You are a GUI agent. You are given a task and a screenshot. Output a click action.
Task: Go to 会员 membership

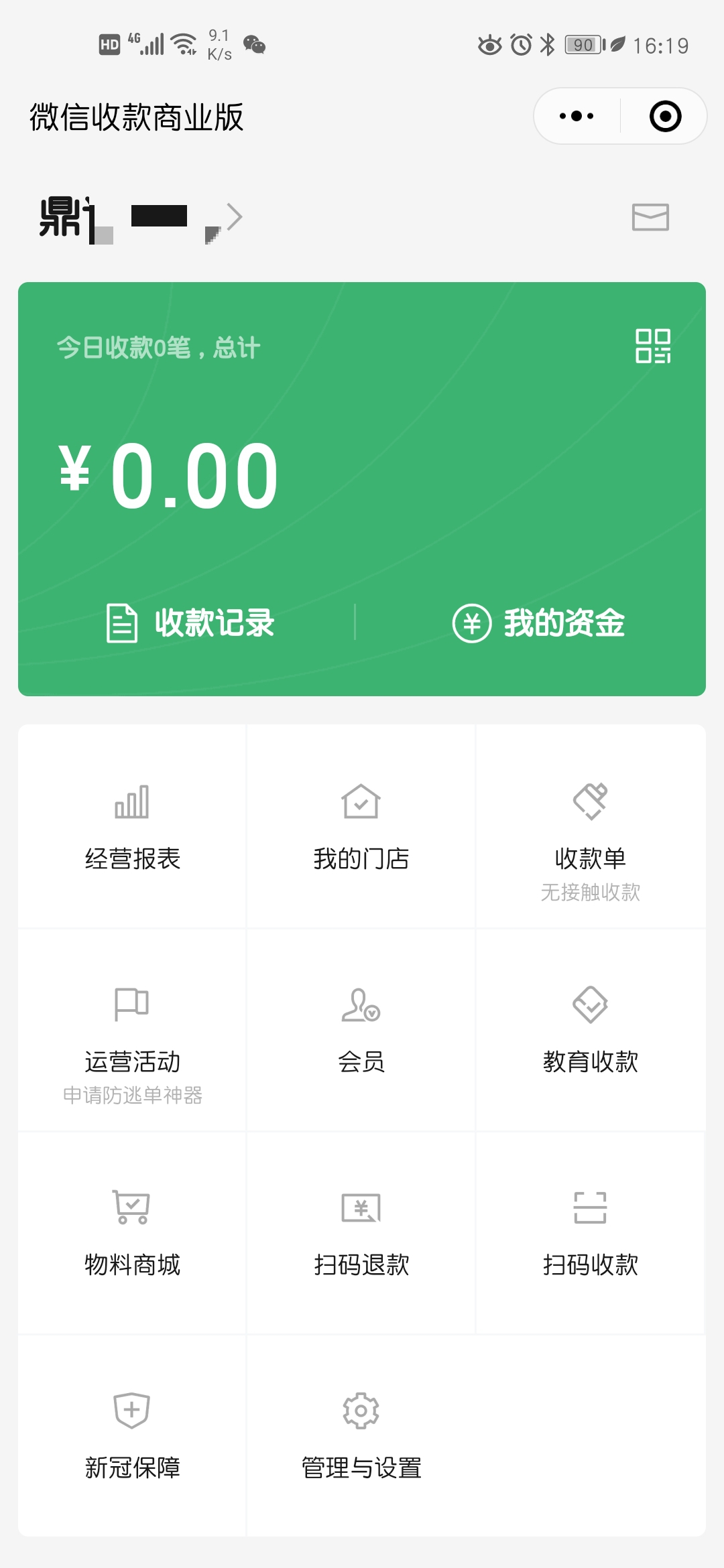[361, 1030]
